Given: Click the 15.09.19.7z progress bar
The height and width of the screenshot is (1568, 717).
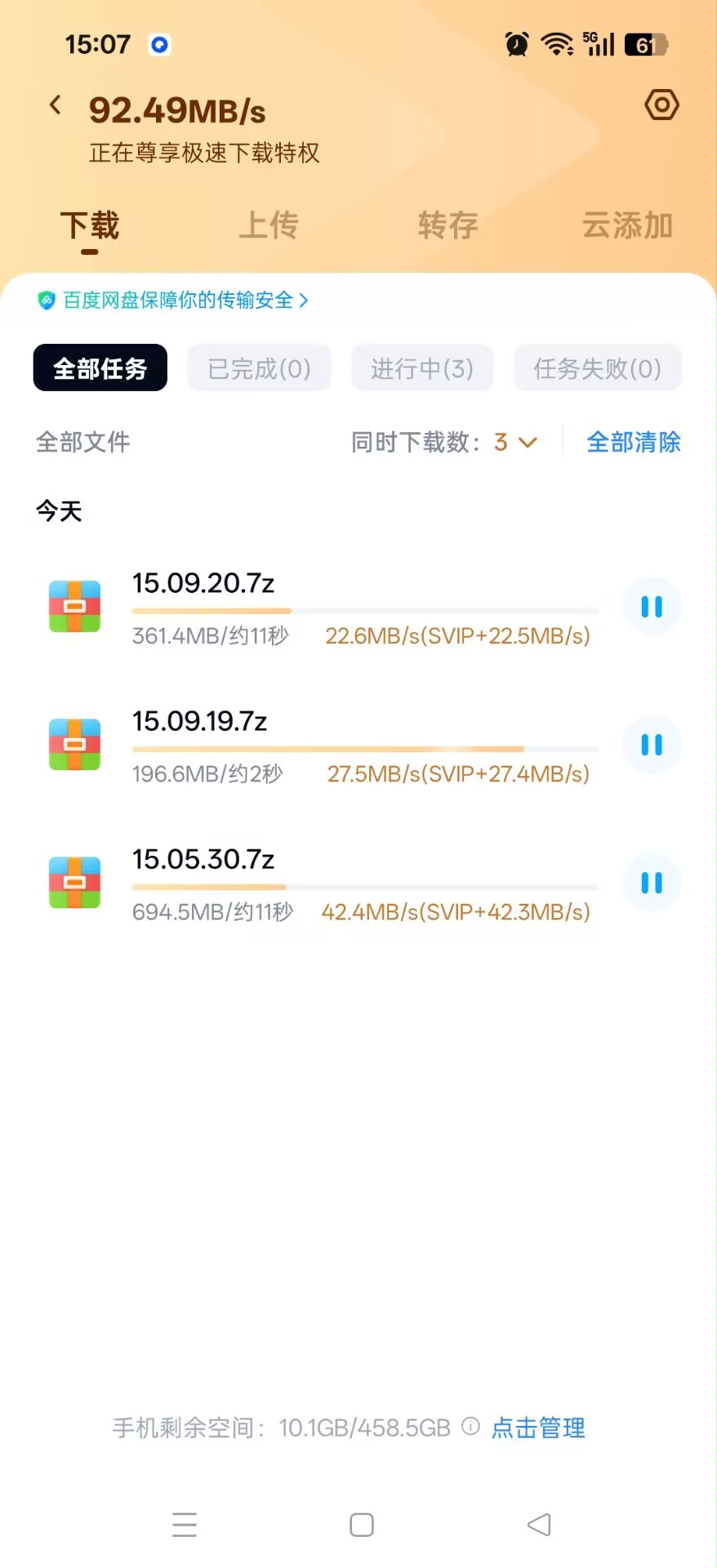Looking at the screenshot, I should coord(363,748).
